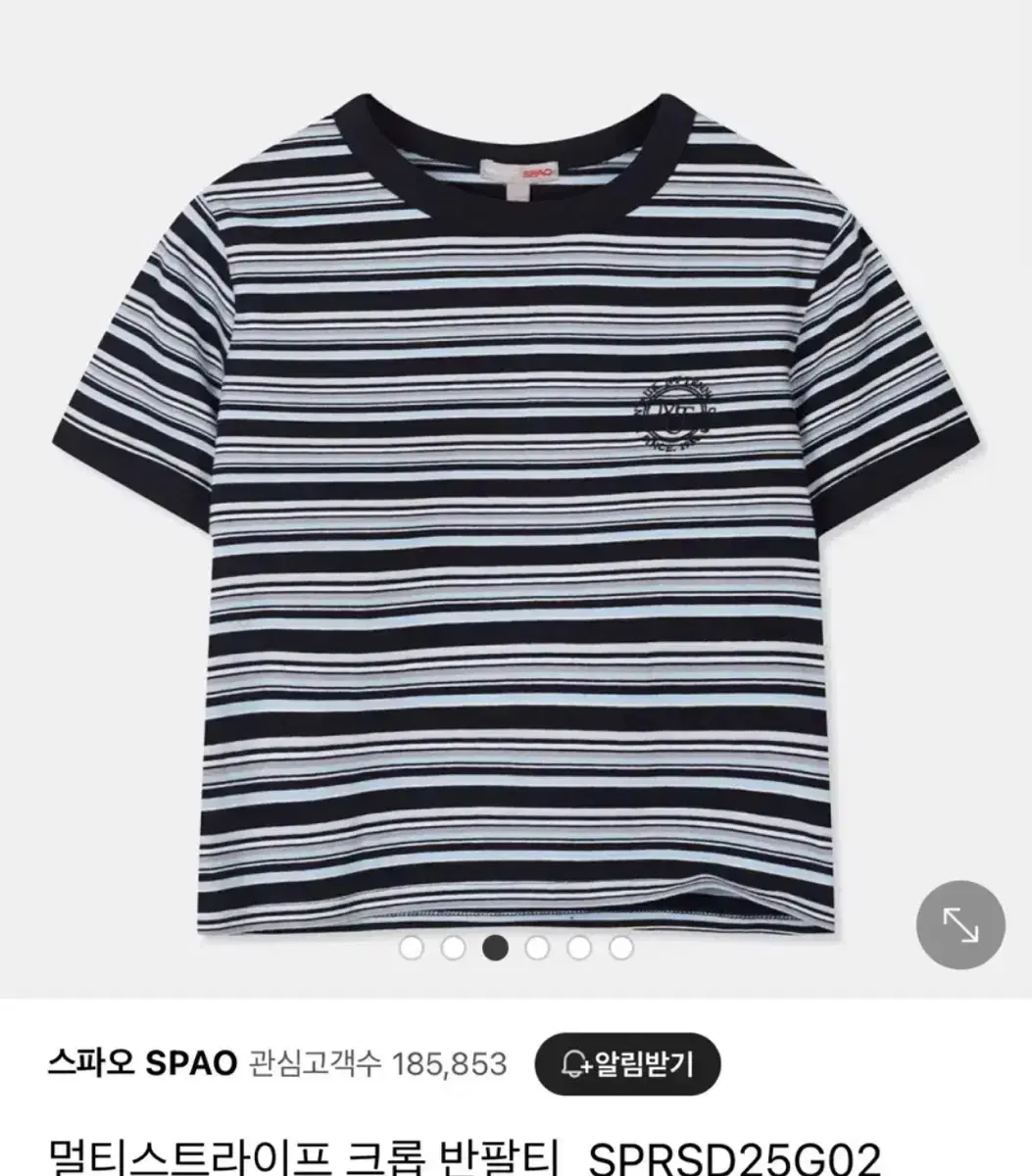The height and width of the screenshot is (1176, 1032).
Task: Select the second carousel pagination dot
Action: pos(455,949)
